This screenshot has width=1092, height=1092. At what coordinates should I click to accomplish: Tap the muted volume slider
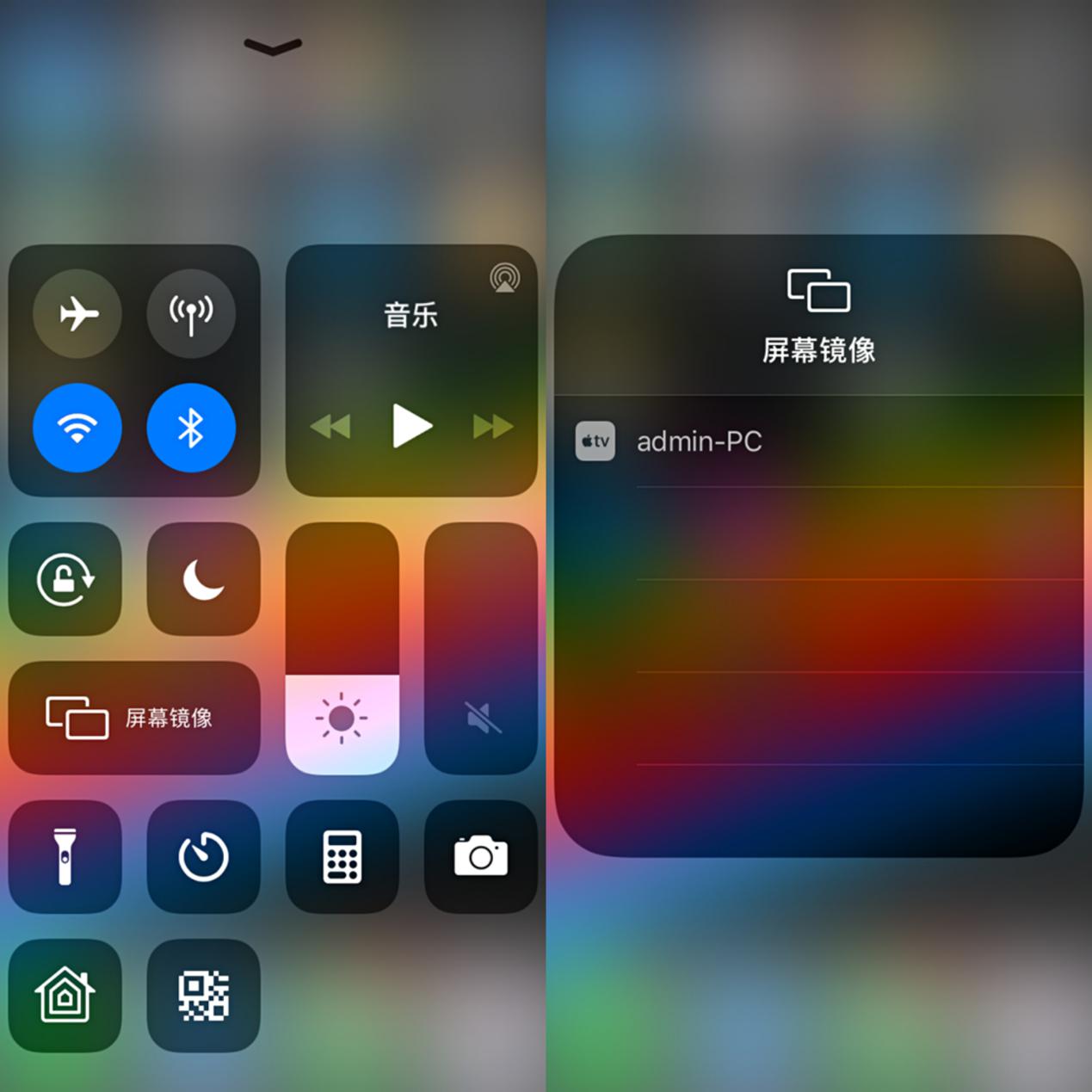tap(480, 649)
